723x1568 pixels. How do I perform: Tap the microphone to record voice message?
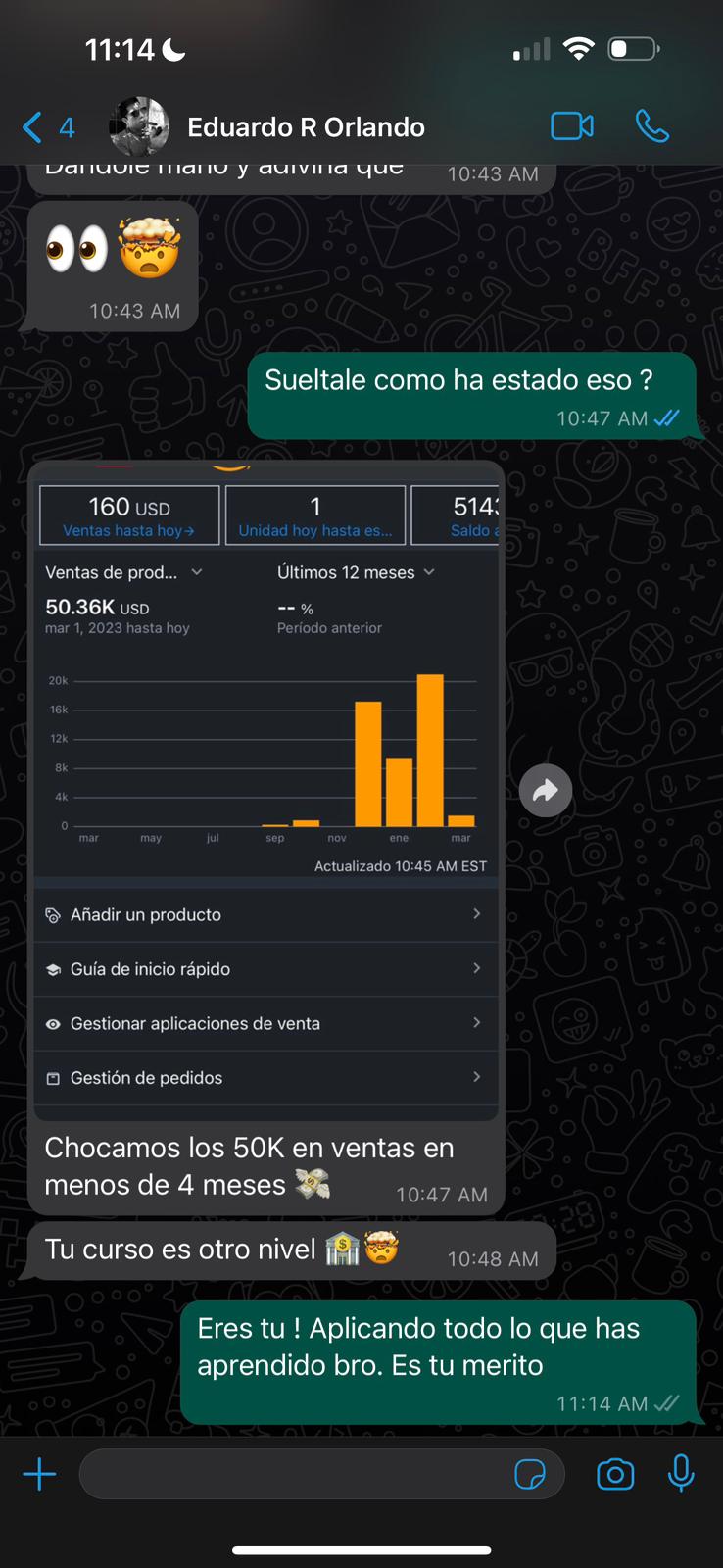click(x=681, y=1474)
